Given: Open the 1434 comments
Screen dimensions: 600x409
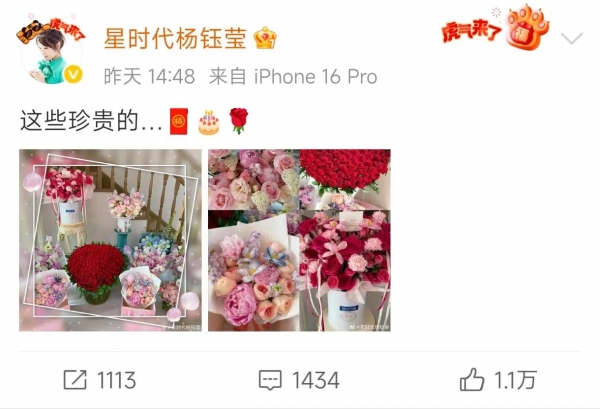Looking at the screenshot, I should pyautogui.click(x=299, y=380).
